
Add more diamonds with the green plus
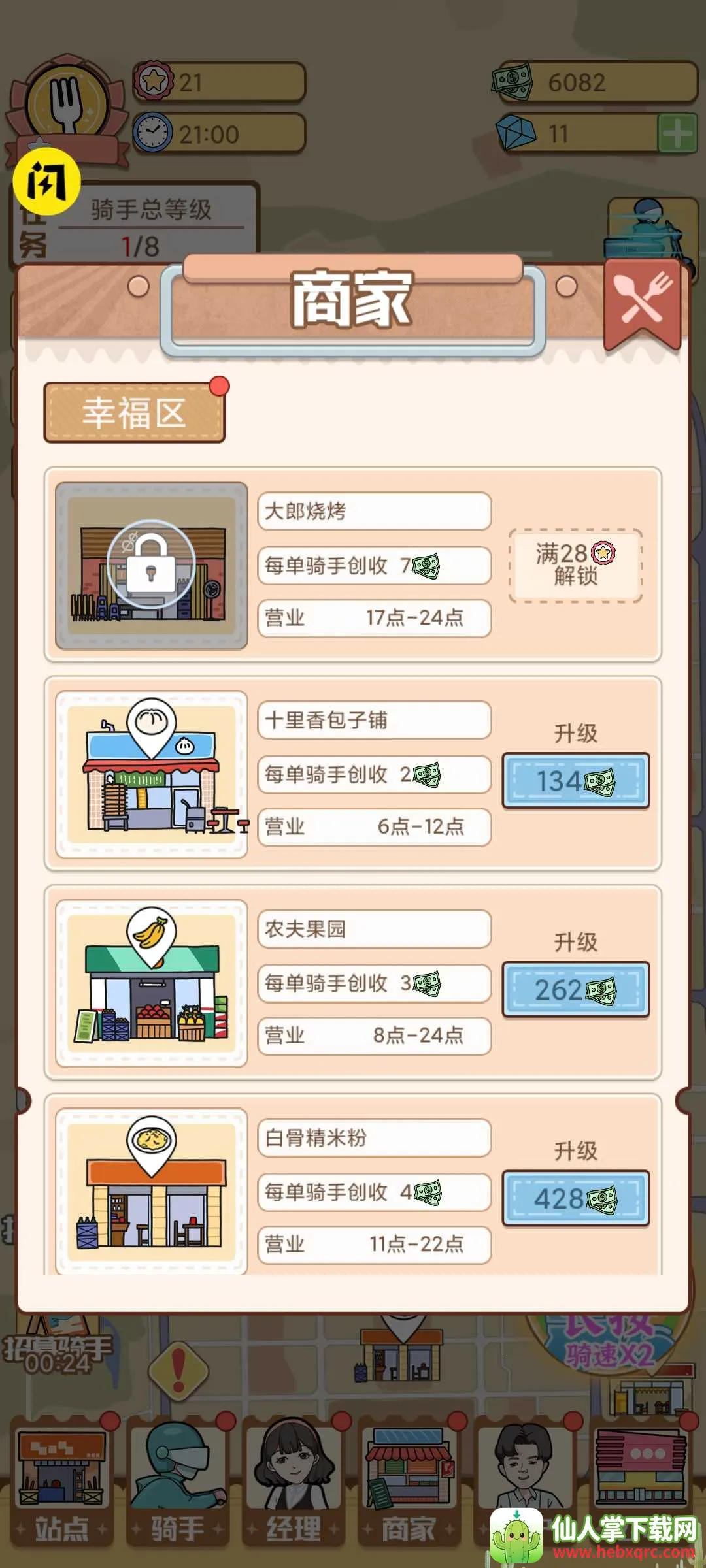pyautogui.click(x=677, y=134)
